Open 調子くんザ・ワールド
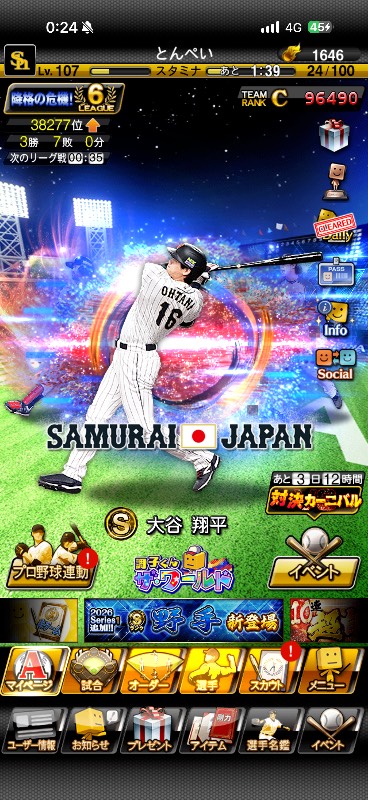The height and width of the screenshot is (800, 368). [183, 567]
